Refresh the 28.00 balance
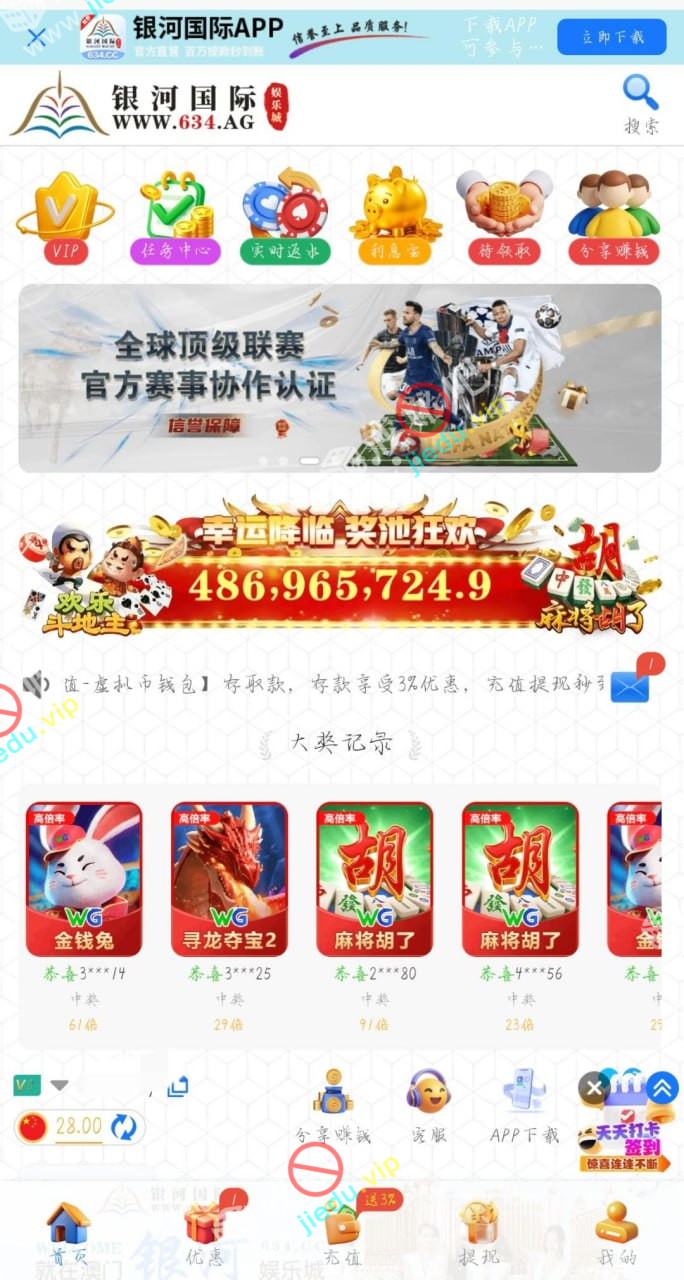The width and height of the screenshot is (684, 1280). click(x=124, y=1127)
